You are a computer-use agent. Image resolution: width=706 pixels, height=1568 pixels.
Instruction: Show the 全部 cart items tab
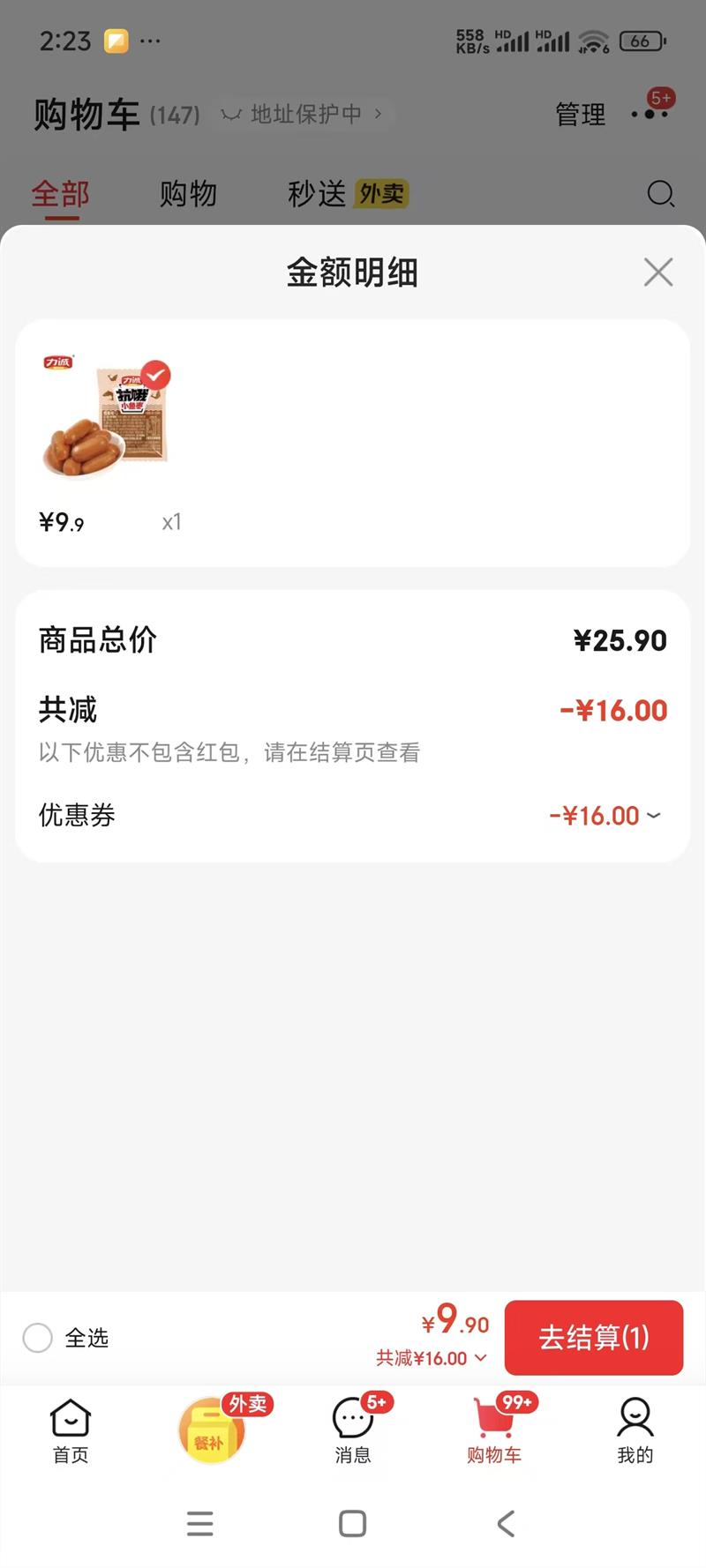coord(60,194)
